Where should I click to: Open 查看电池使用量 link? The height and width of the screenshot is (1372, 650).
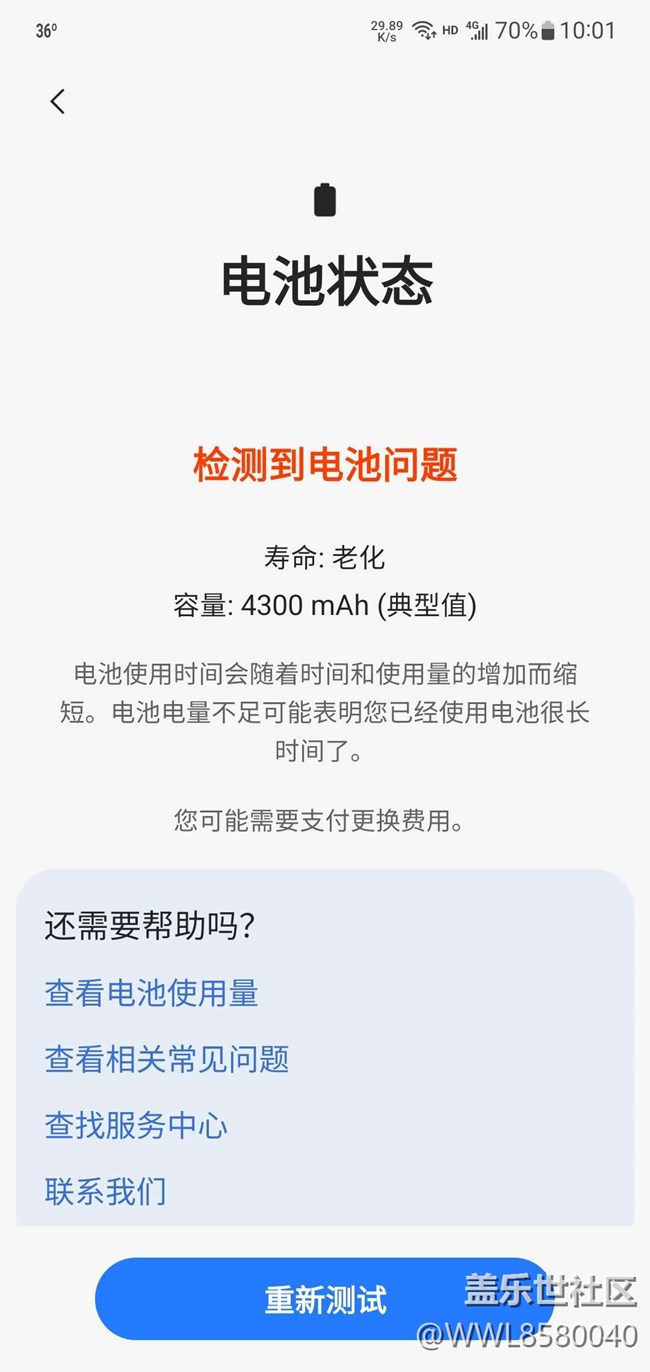152,993
